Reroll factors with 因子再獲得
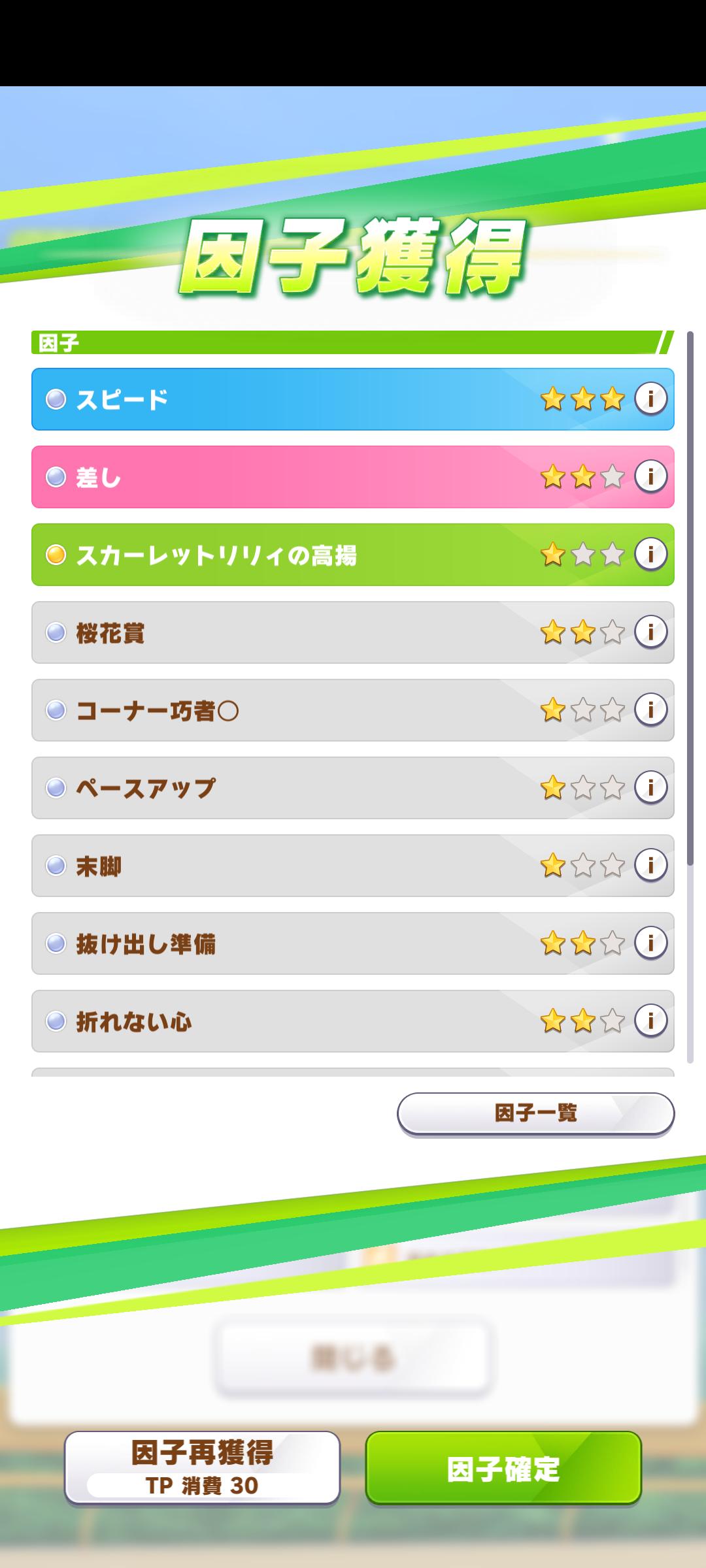The width and height of the screenshot is (706, 1568). click(202, 1467)
